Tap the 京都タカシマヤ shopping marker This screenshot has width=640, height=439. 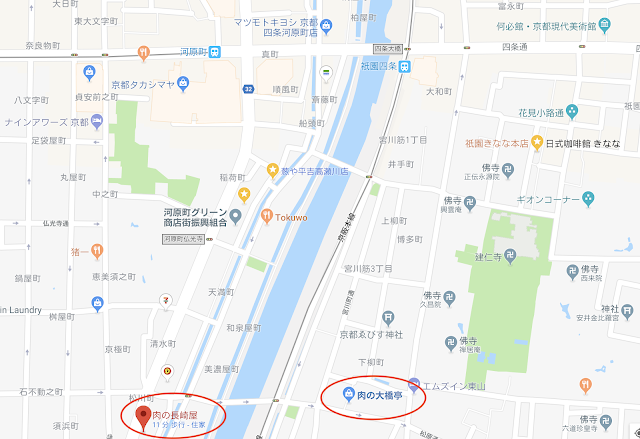click(x=88, y=72)
